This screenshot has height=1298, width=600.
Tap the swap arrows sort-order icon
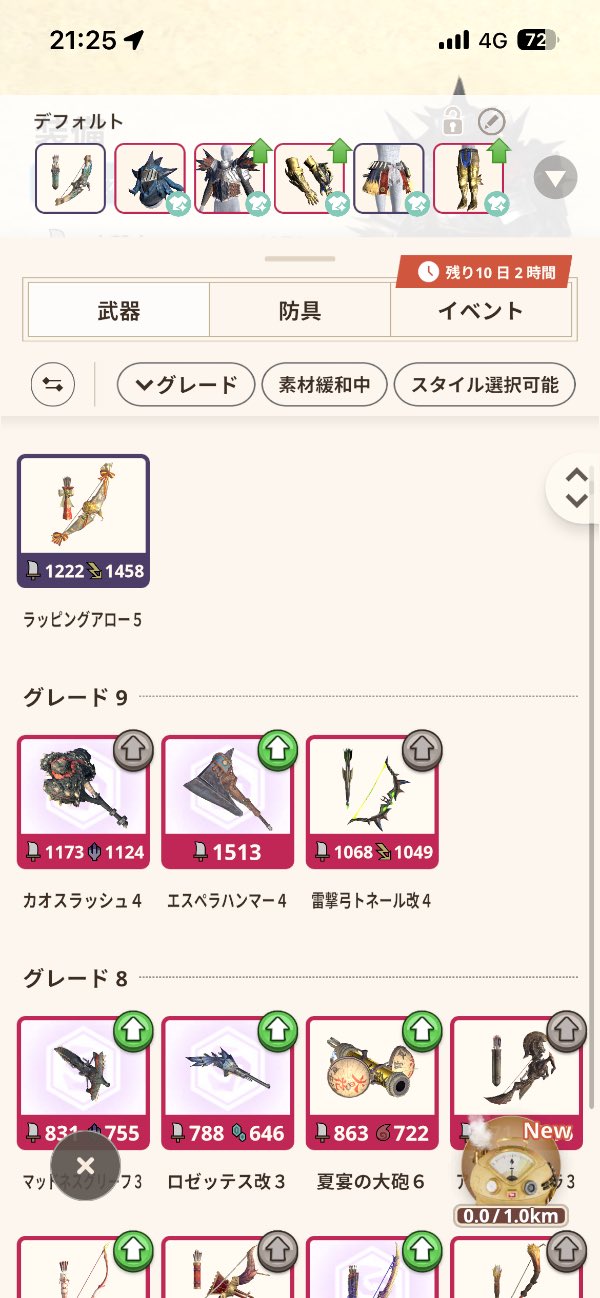(53, 384)
